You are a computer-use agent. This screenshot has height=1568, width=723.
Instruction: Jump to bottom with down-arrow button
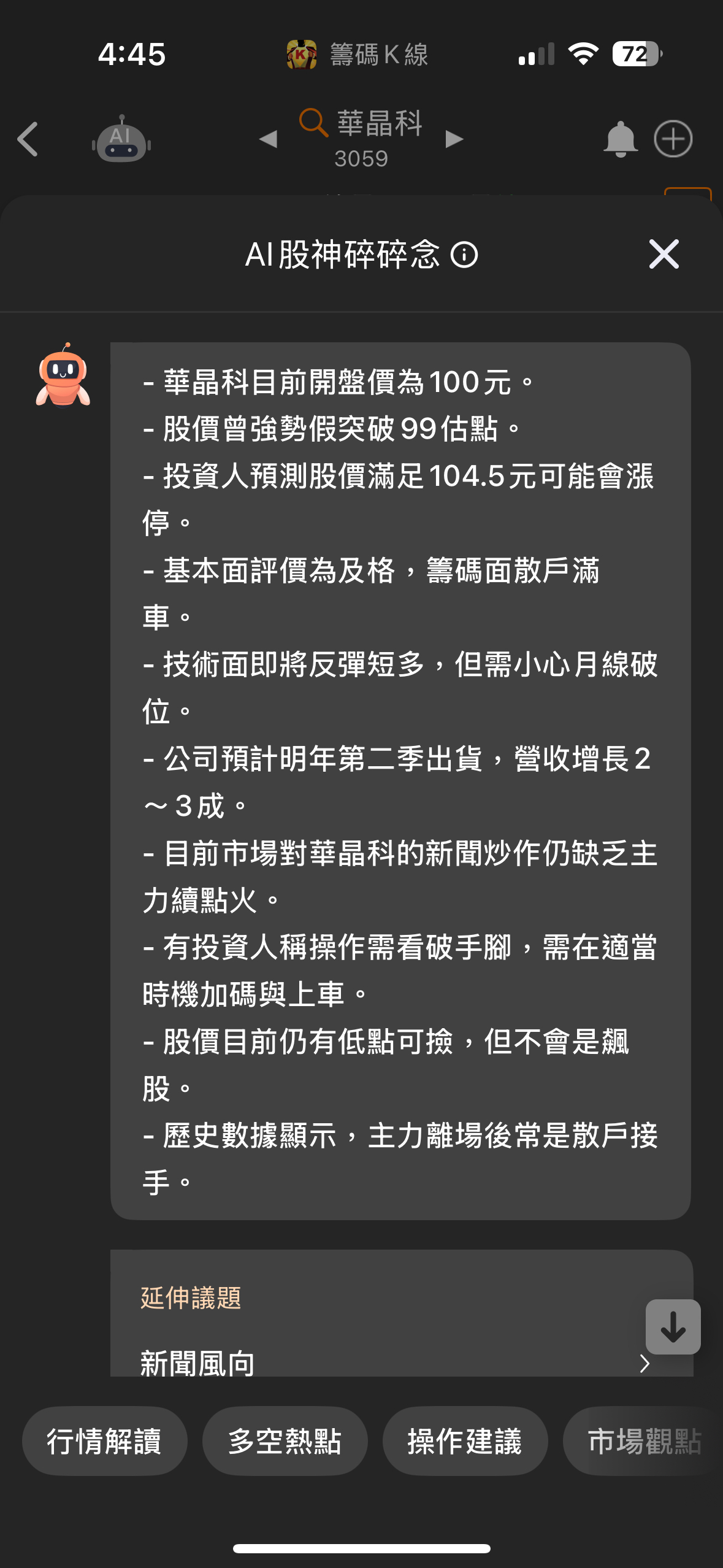pyautogui.click(x=673, y=1326)
